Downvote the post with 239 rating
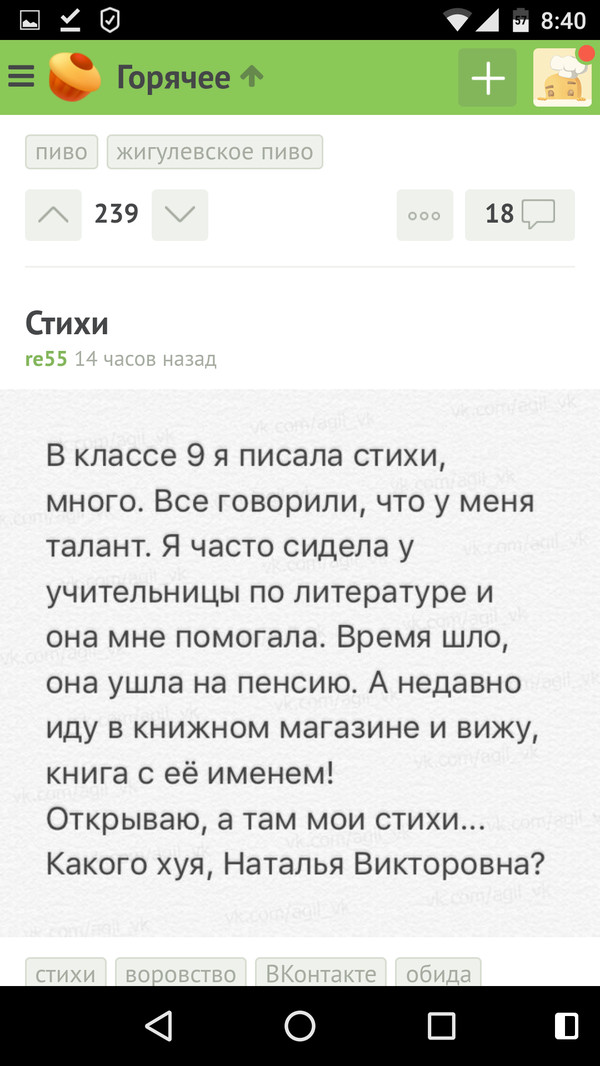The image size is (600, 1066). click(180, 215)
